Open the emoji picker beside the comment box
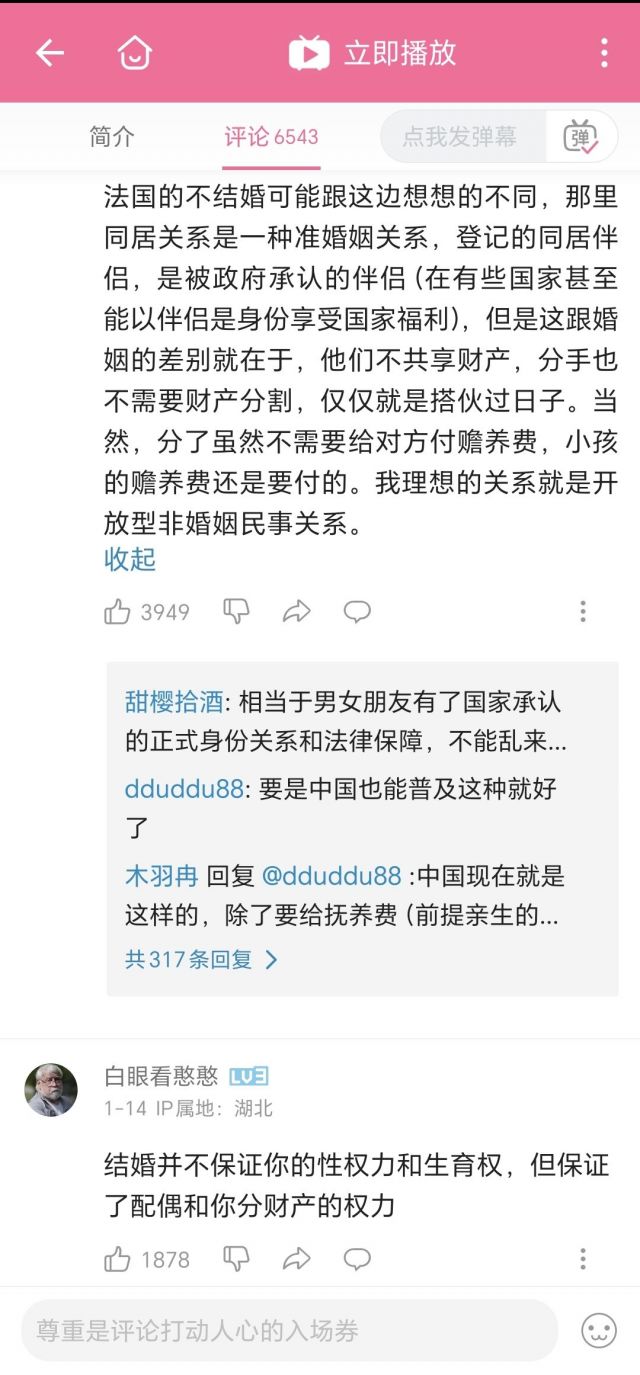Viewport: 640px width, 1375px height. (599, 1330)
